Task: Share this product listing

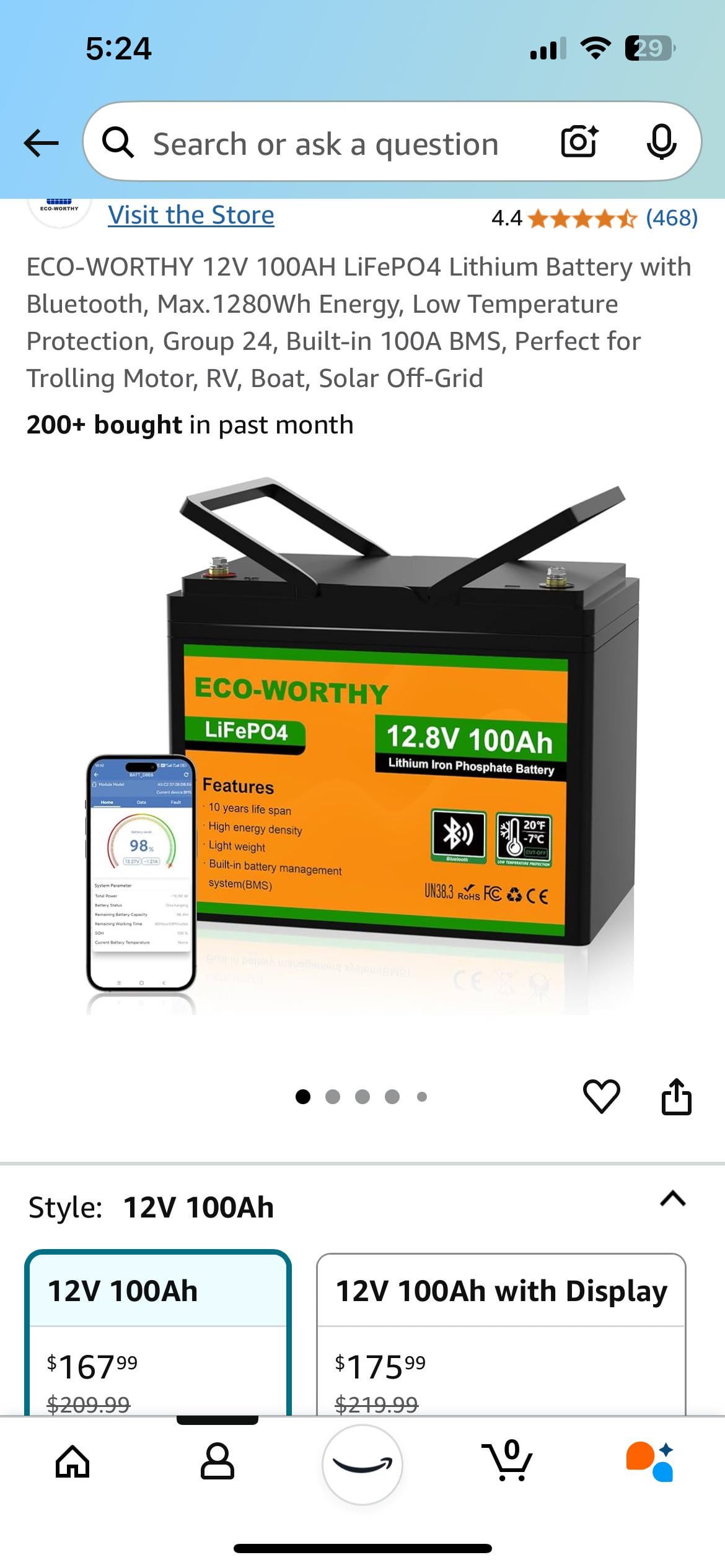Action: [676, 1095]
